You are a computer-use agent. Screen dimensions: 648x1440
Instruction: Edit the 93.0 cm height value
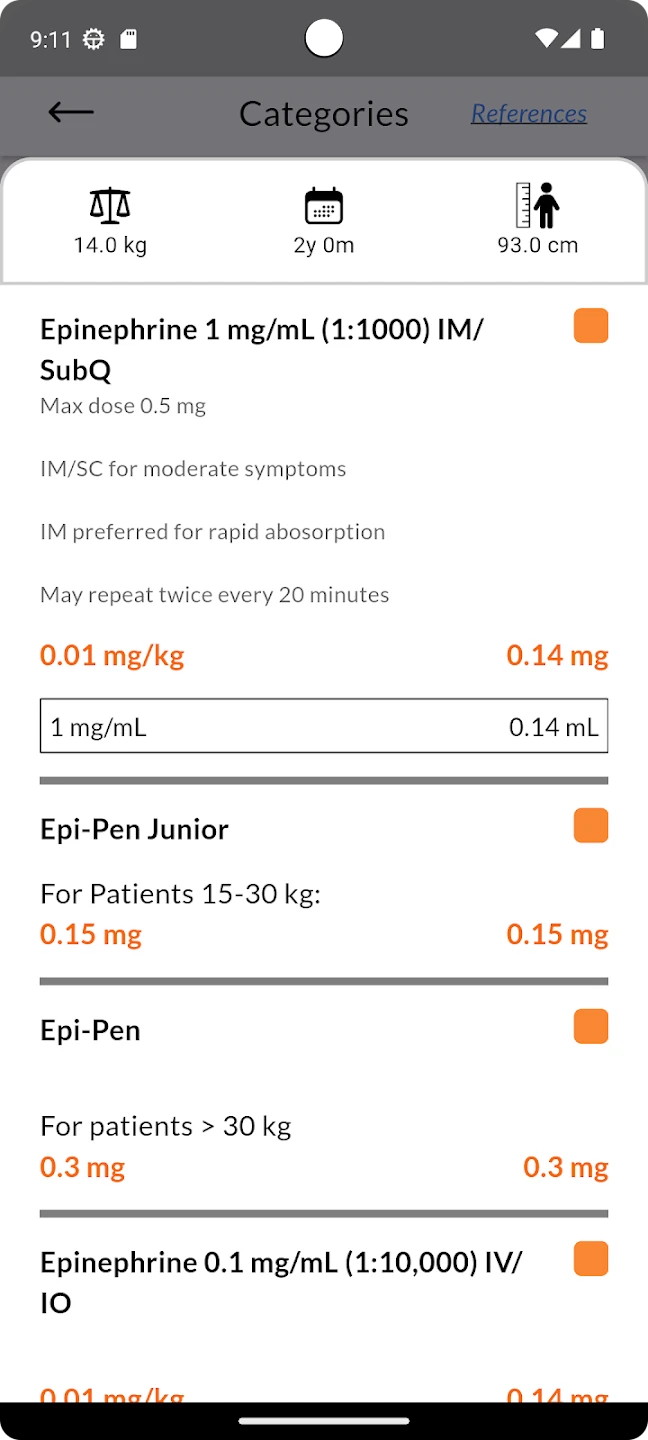click(537, 222)
